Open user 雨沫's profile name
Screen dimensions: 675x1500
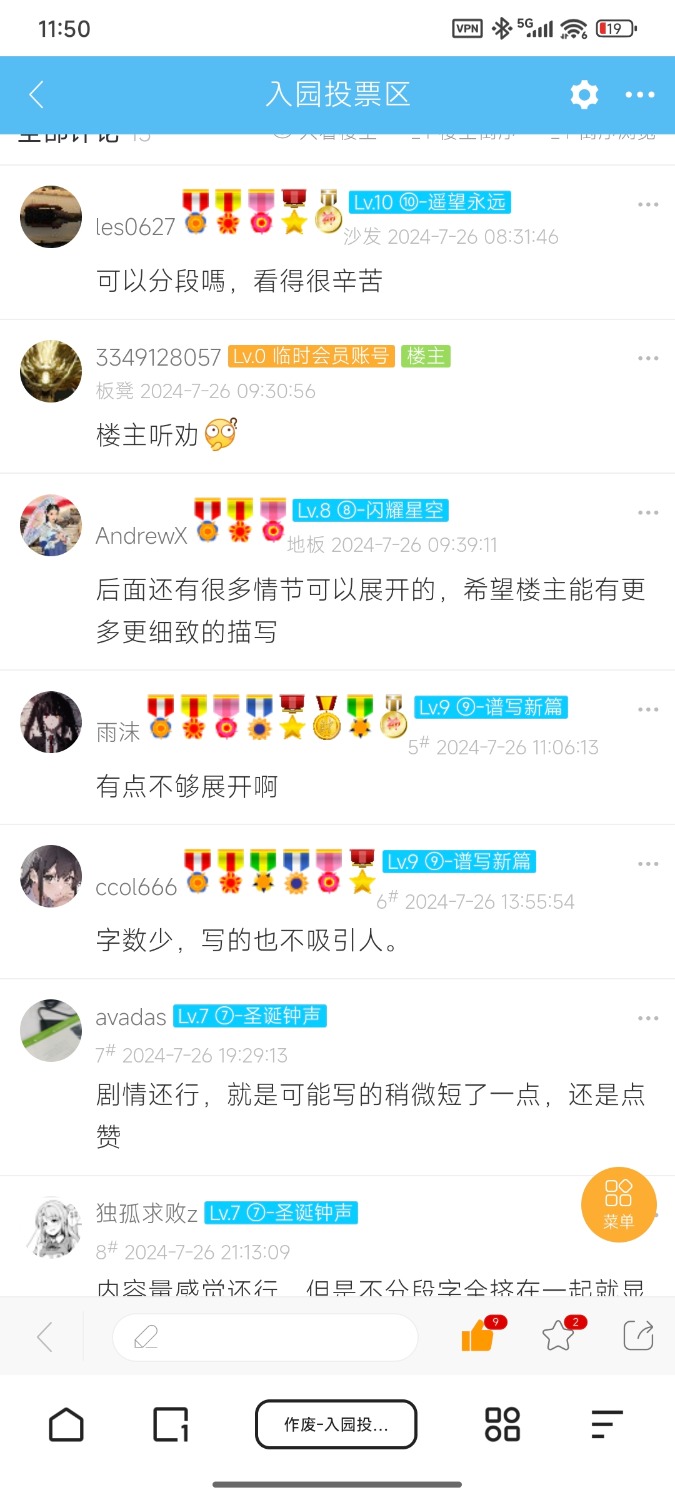[x=118, y=732]
